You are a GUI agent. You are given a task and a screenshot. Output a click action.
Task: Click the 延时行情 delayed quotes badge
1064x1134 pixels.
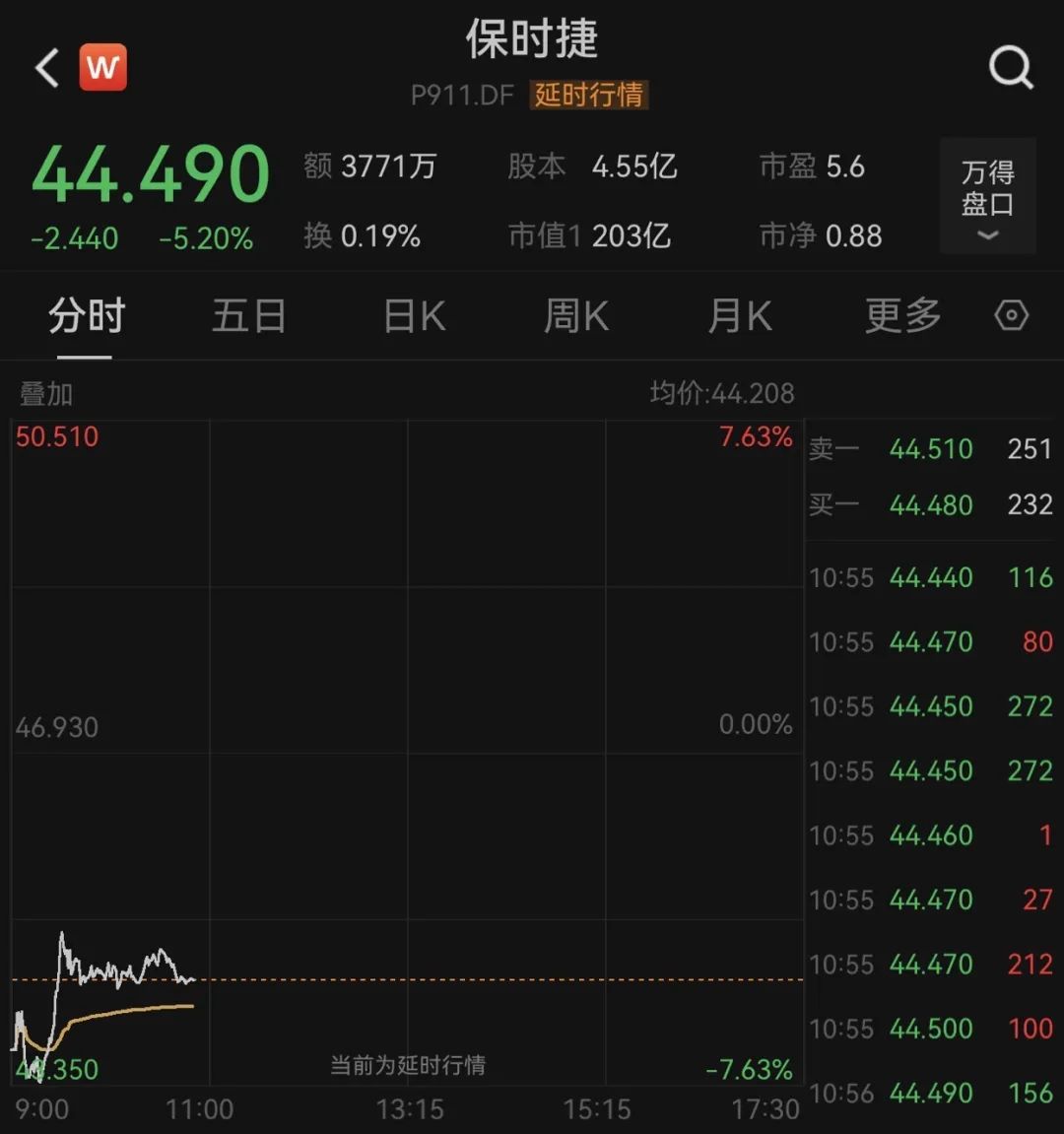(x=588, y=96)
